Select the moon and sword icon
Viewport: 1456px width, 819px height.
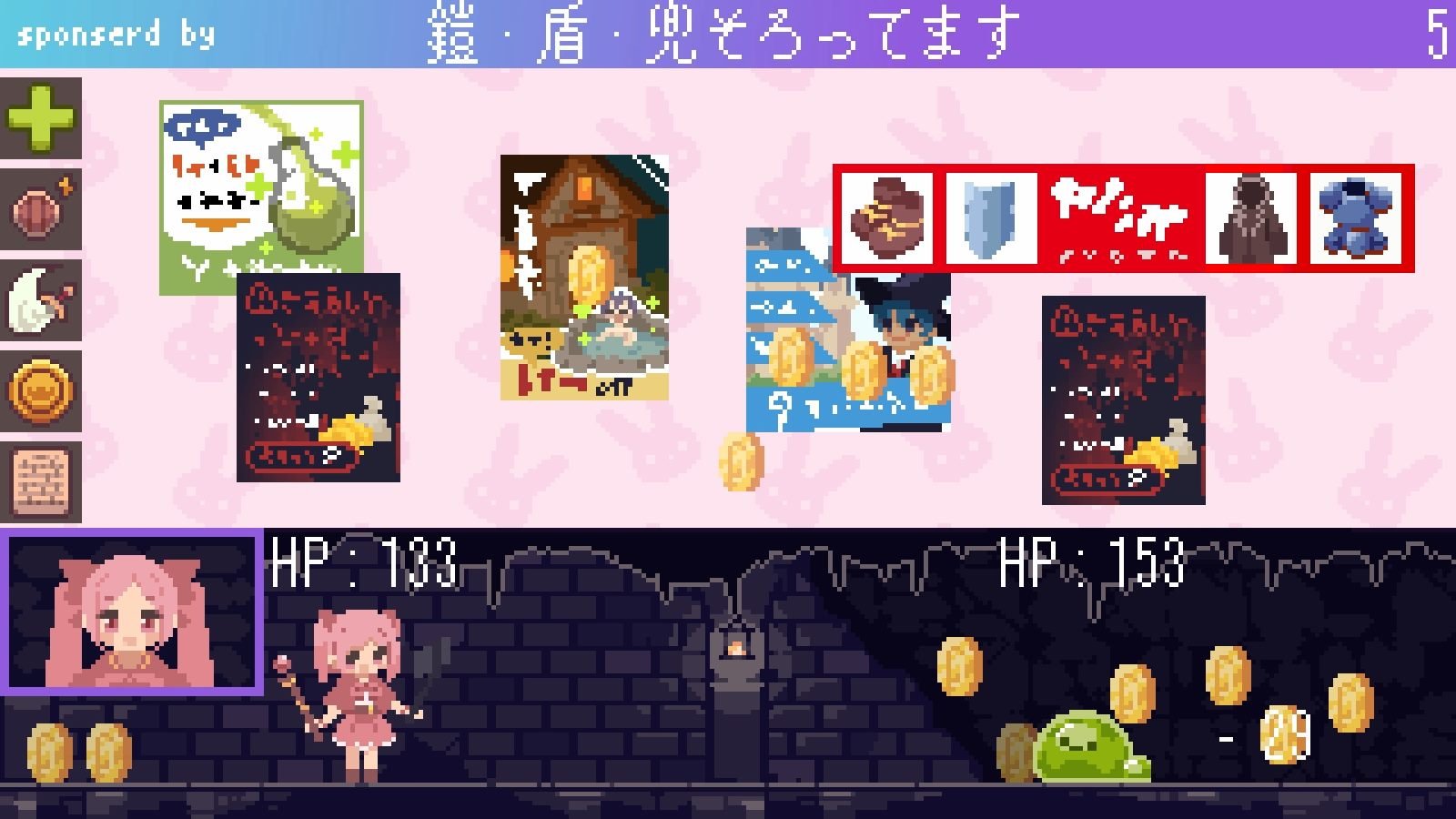40,300
